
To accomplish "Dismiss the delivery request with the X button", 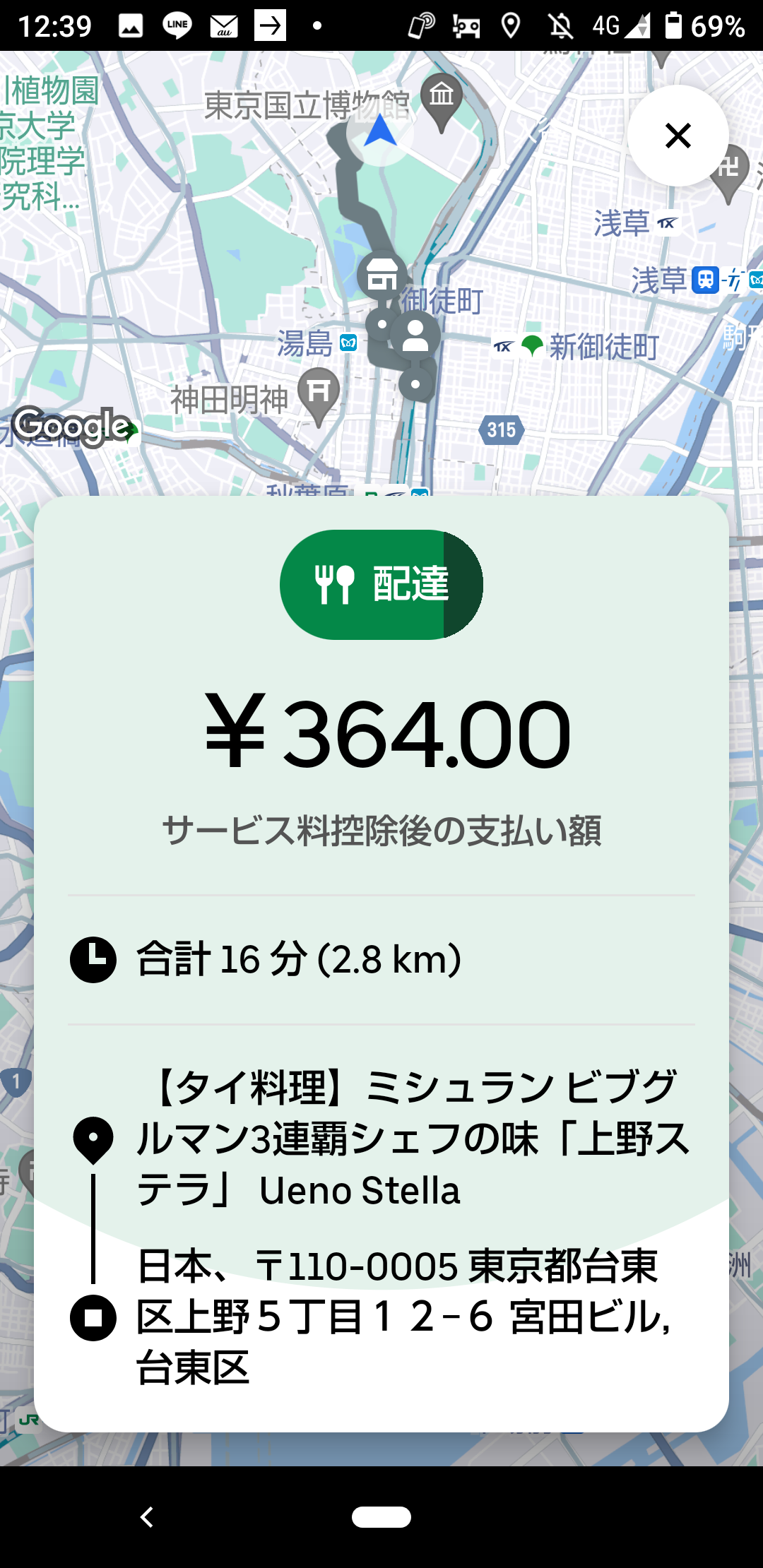I will [678, 136].
